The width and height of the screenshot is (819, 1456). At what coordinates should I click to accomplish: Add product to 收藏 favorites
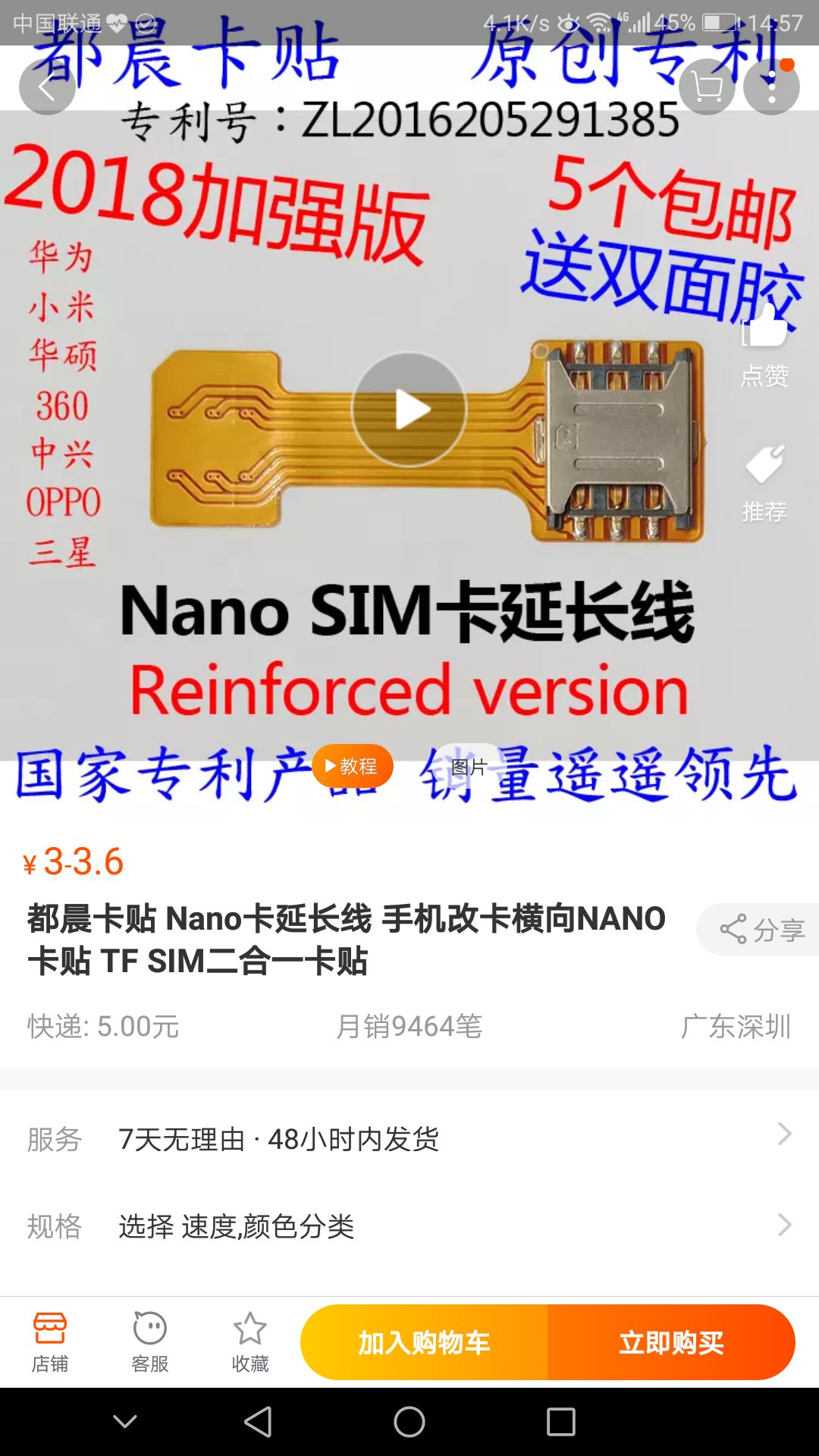tap(250, 1342)
